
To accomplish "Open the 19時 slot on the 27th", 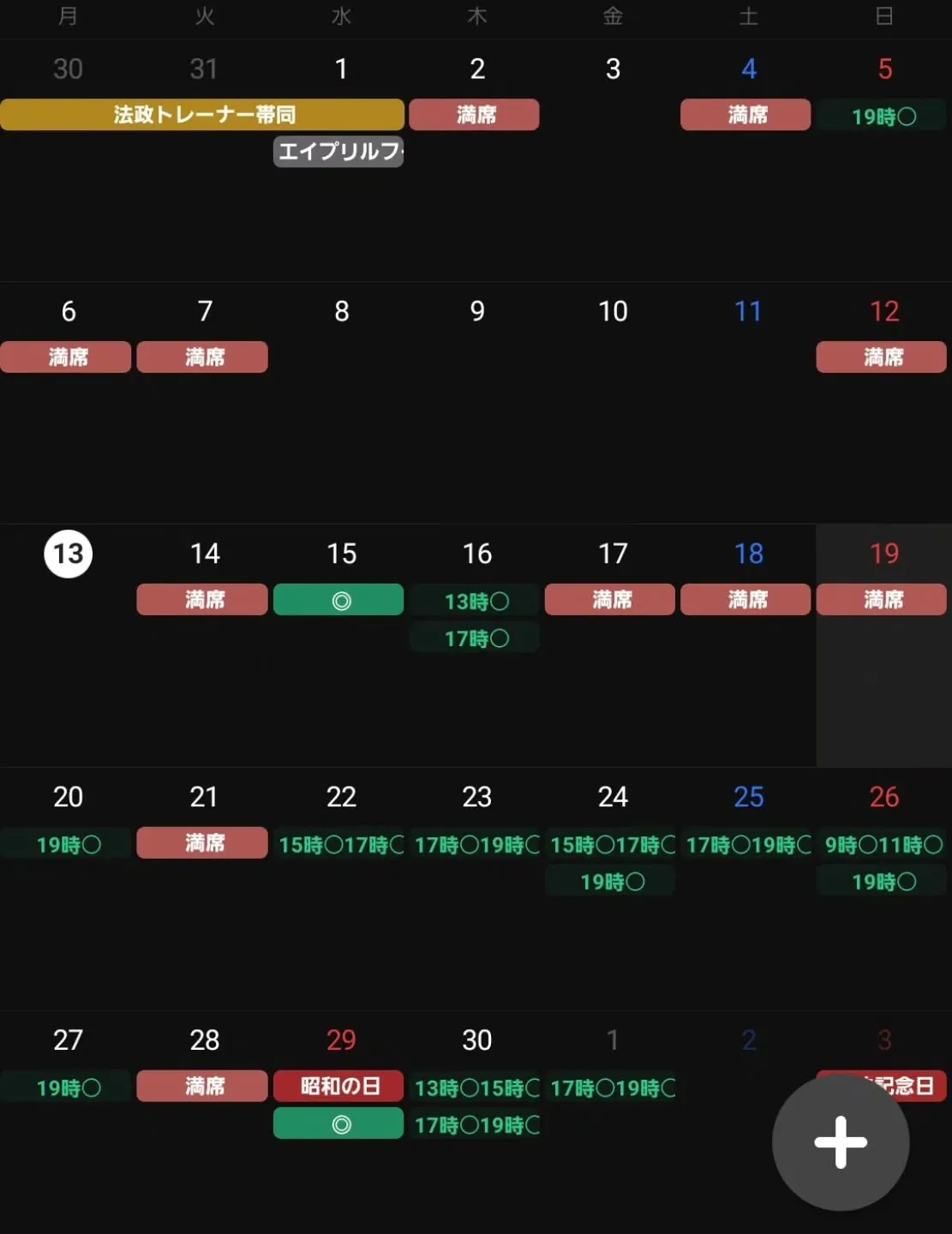I will [x=68, y=1088].
